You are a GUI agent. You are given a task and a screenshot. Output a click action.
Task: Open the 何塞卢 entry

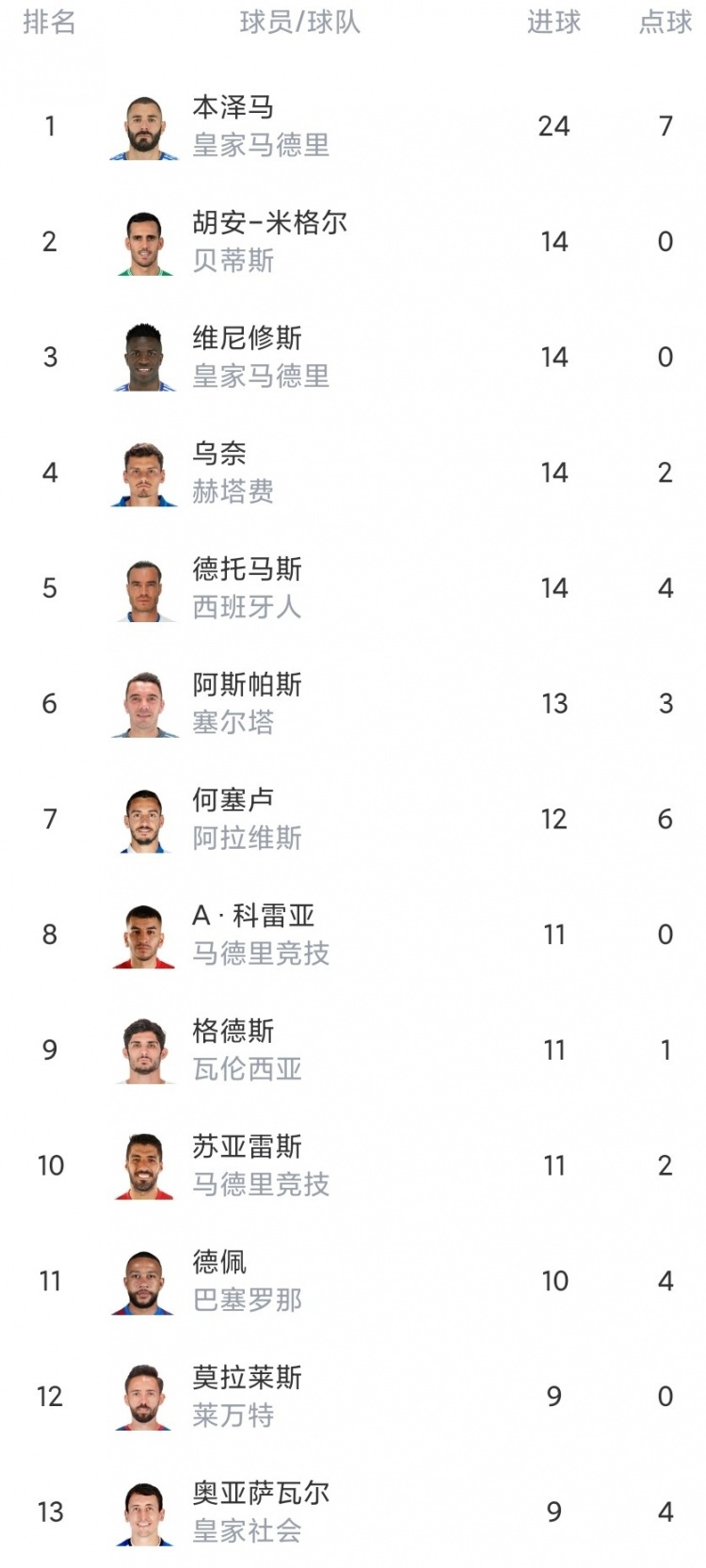click(x=353, y=819)
